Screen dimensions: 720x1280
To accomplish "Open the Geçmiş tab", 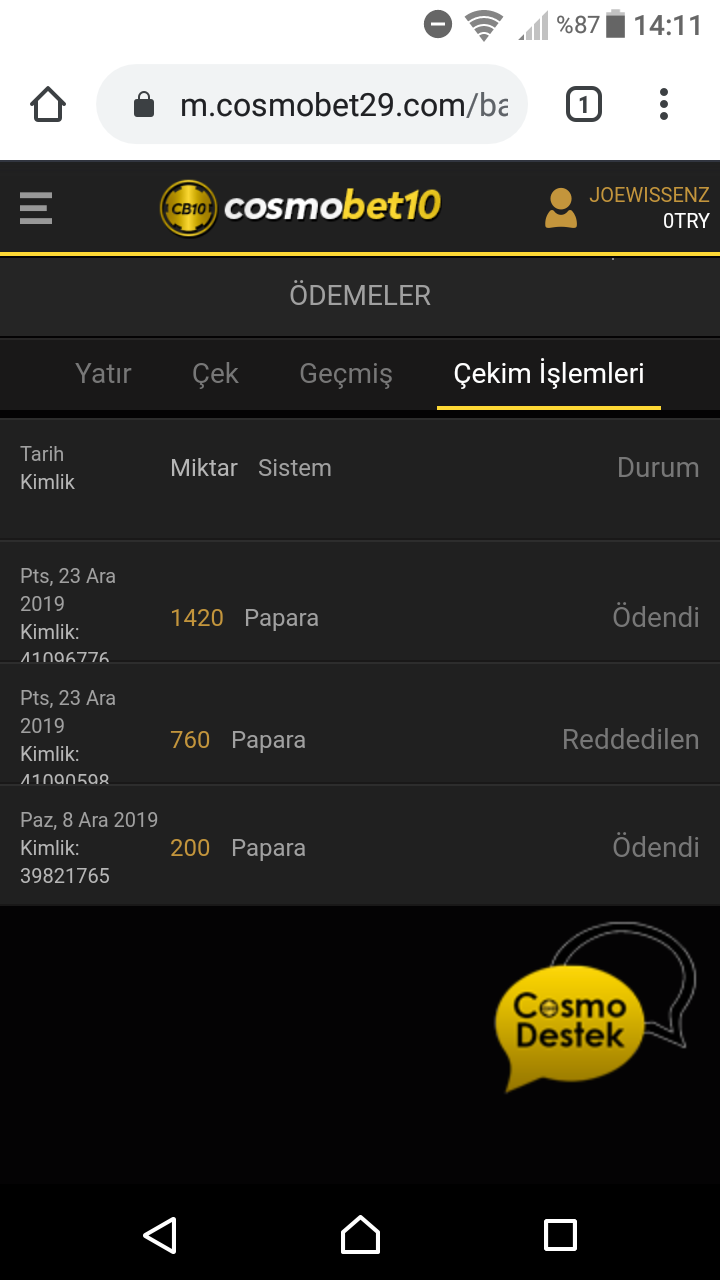I will tap(346, 374).
